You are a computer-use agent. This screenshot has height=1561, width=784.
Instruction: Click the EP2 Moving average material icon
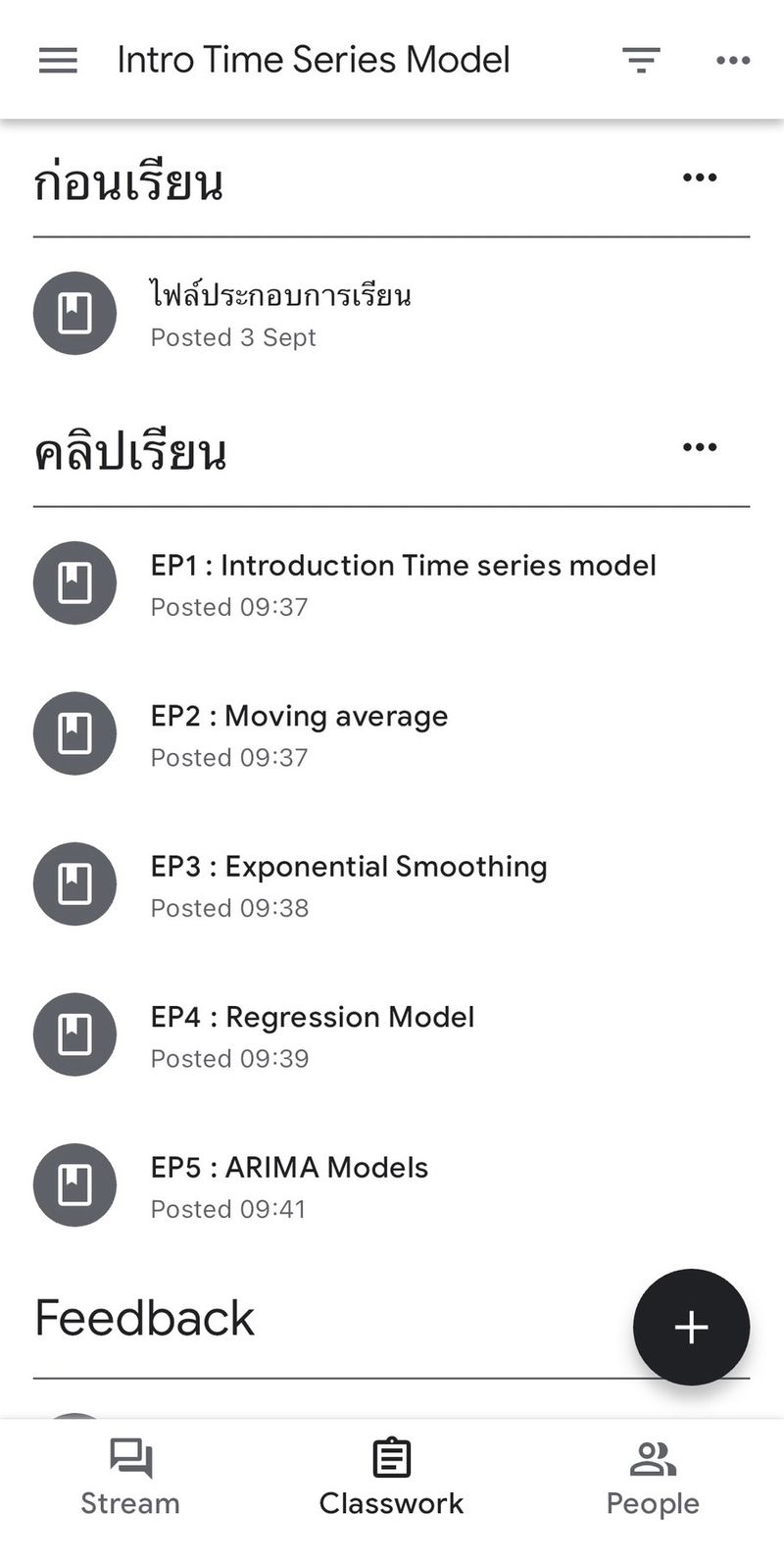coord(74,733)
